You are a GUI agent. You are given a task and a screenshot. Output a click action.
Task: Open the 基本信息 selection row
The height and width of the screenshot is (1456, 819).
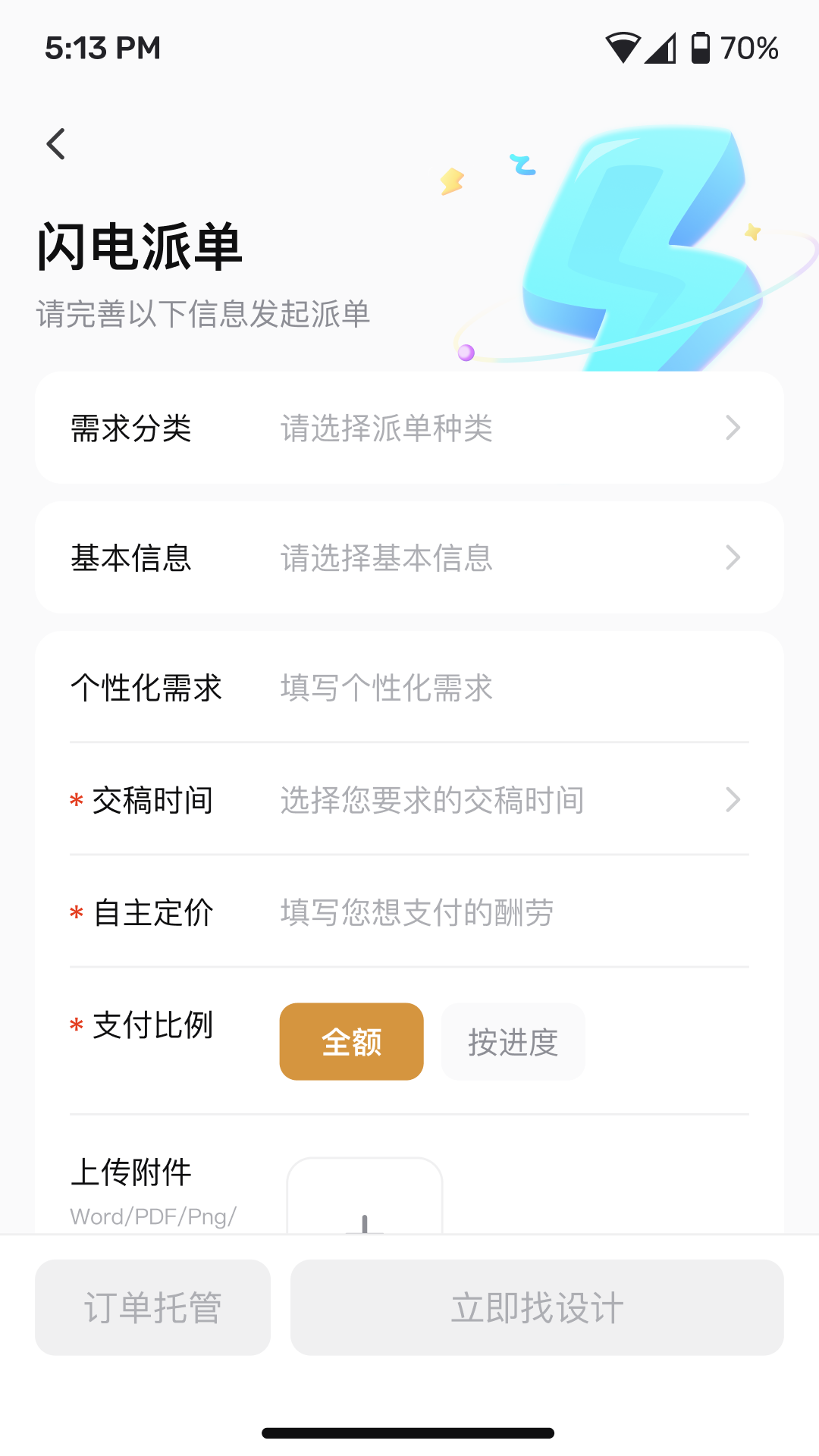tap(409, 558)
